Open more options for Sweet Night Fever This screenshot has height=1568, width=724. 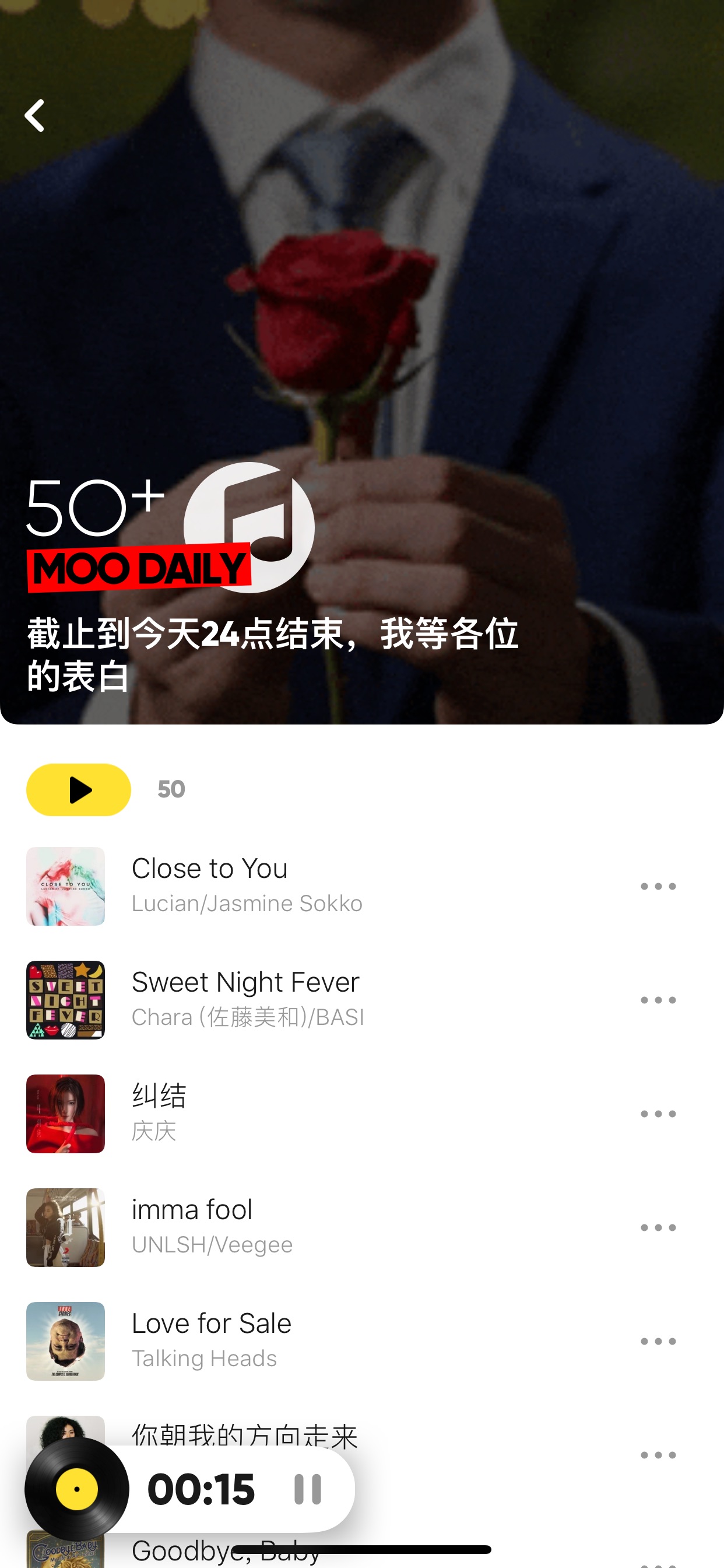click(x=658, y=1000)
